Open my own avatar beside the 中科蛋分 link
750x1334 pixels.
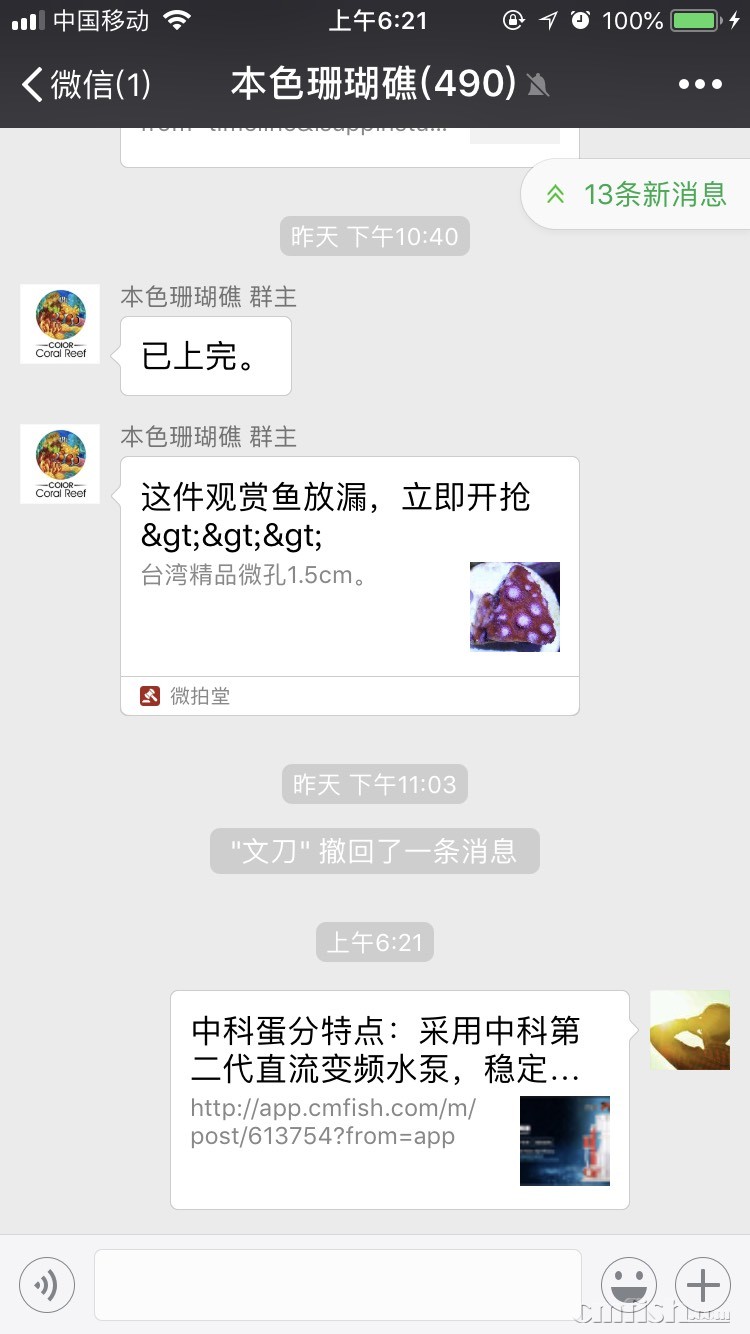coord(690,1030)
